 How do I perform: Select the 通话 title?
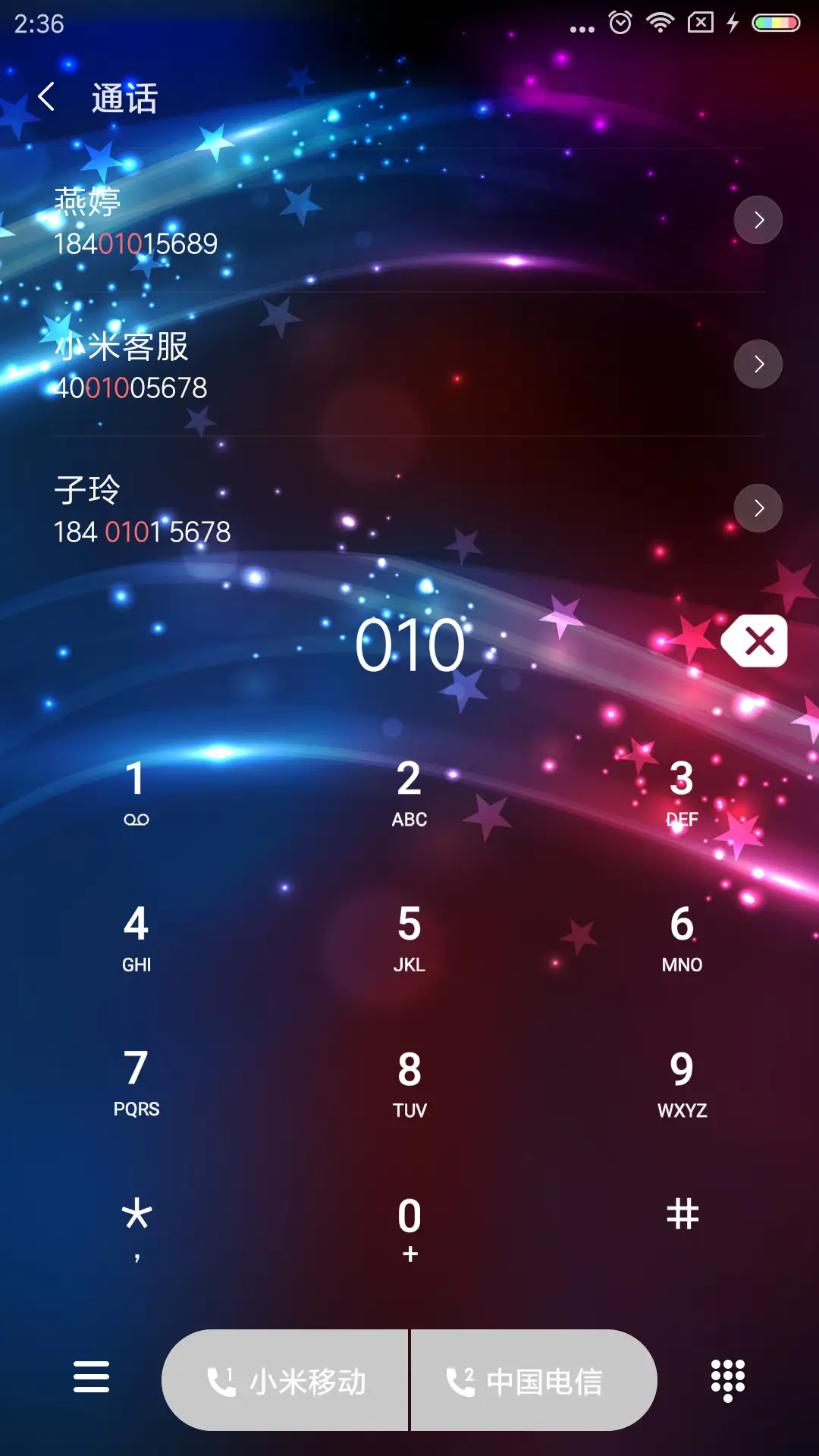[x=124, y=97]
